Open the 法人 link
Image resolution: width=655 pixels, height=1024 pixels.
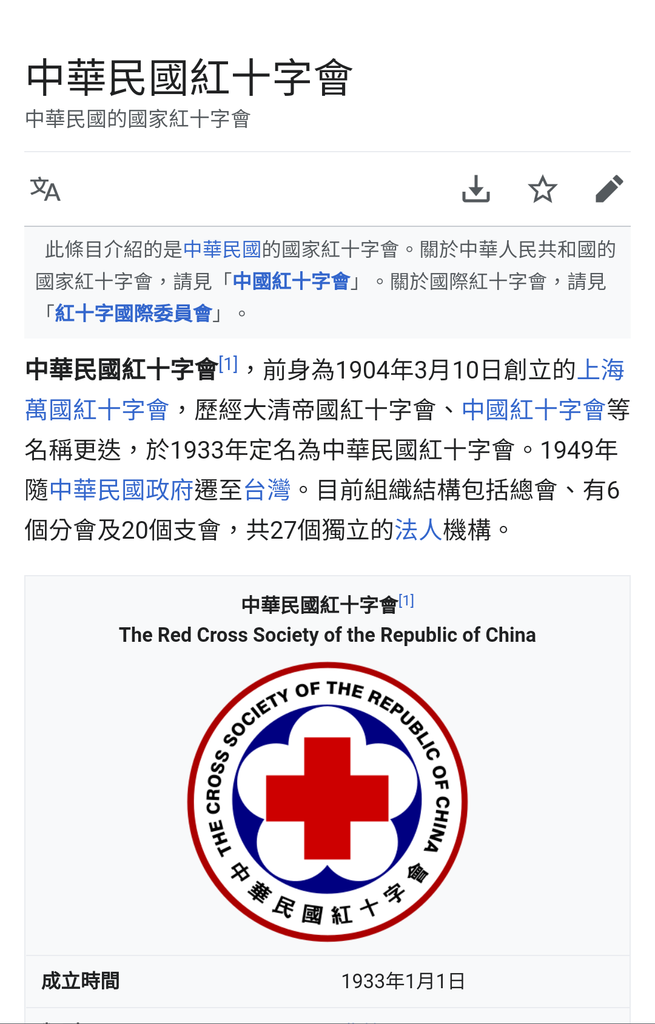click(x=418, y=530)
